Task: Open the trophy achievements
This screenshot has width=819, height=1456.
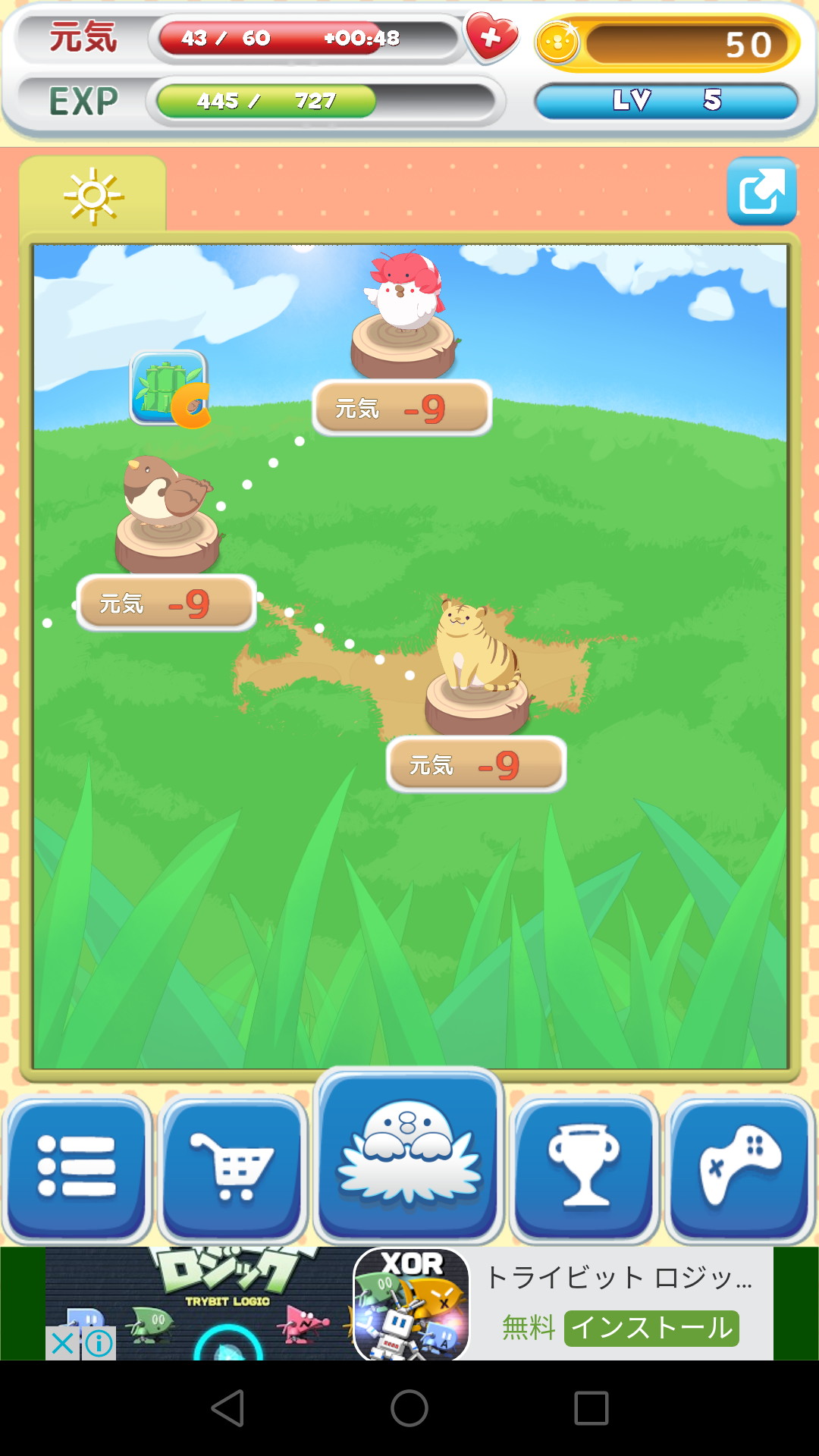Action: (584, 1166)
